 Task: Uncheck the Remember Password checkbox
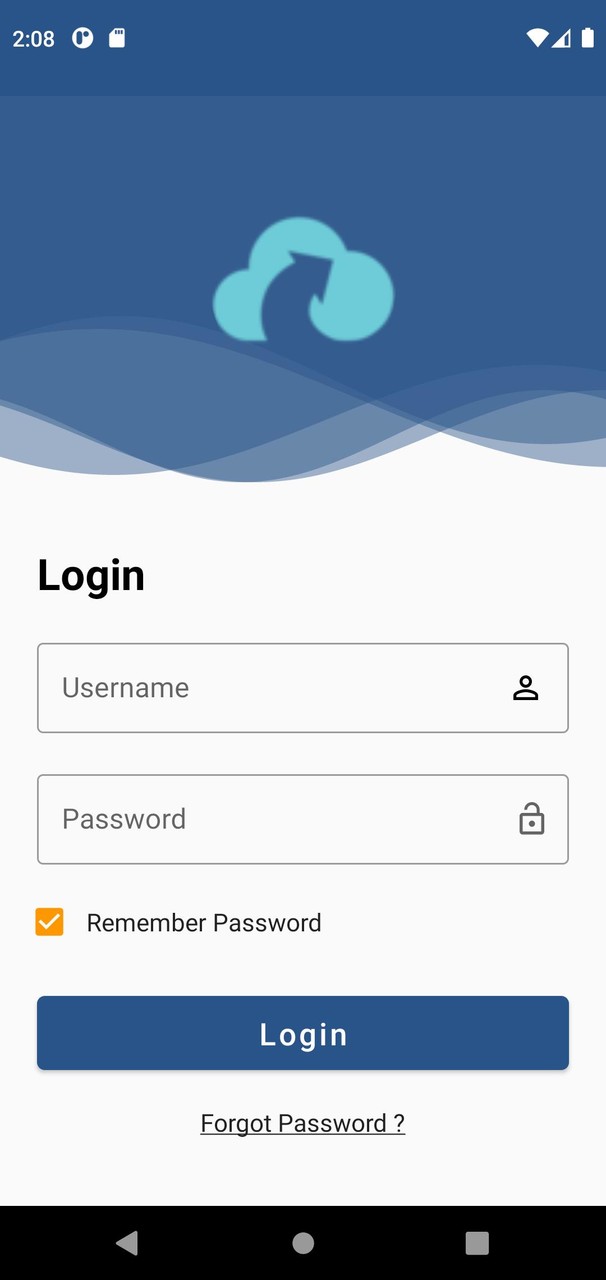pos(50,922)
